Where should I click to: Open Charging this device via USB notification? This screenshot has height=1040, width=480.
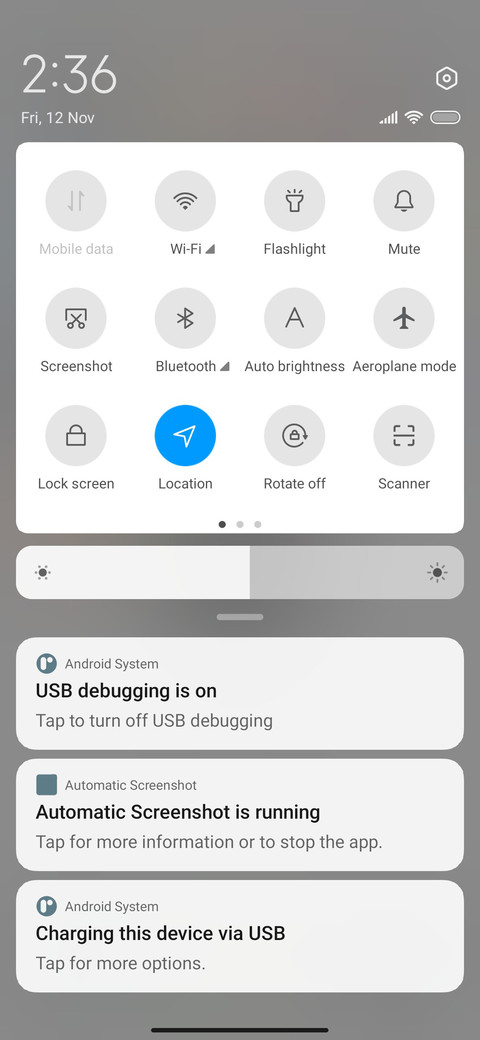pos(240,936)
